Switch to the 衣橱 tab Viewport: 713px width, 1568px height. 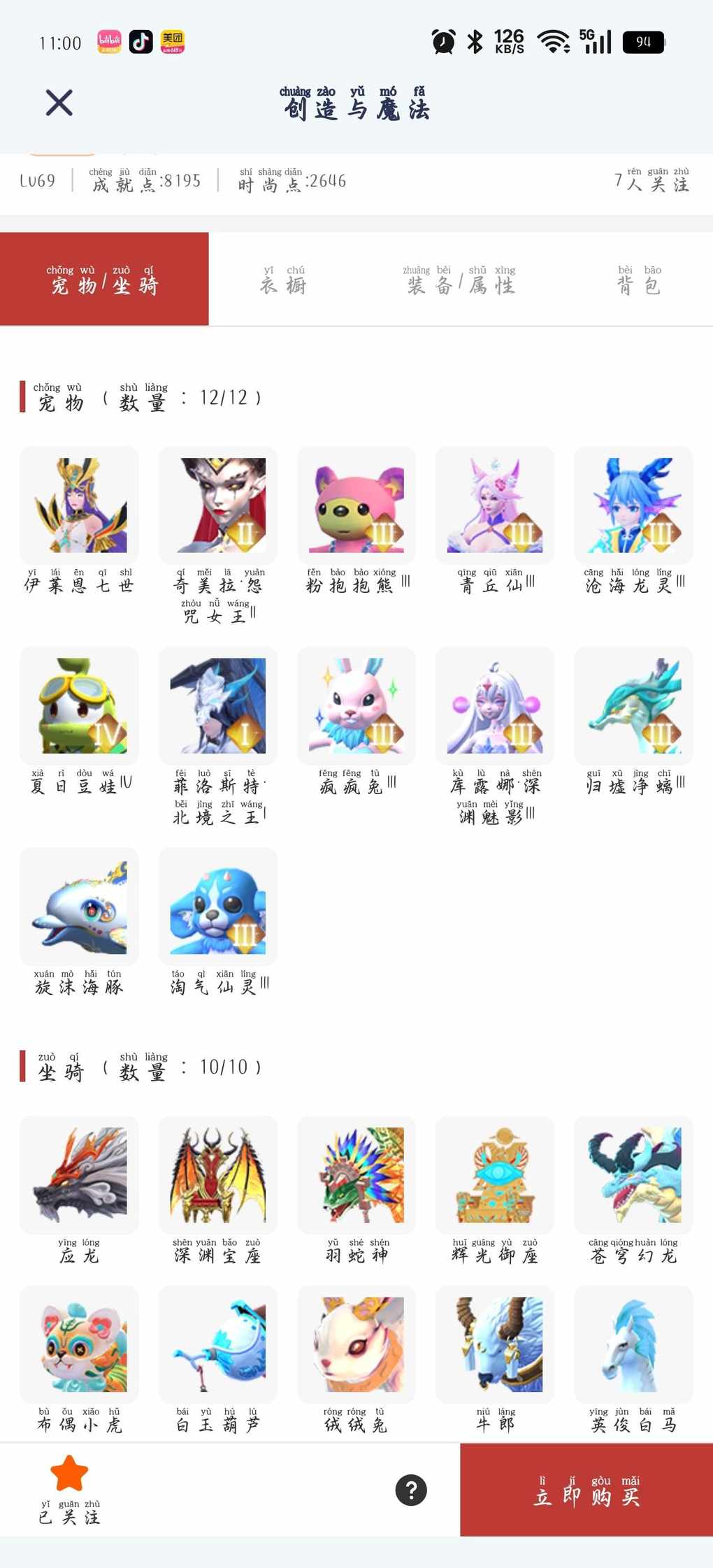click(x=283, y=280)
